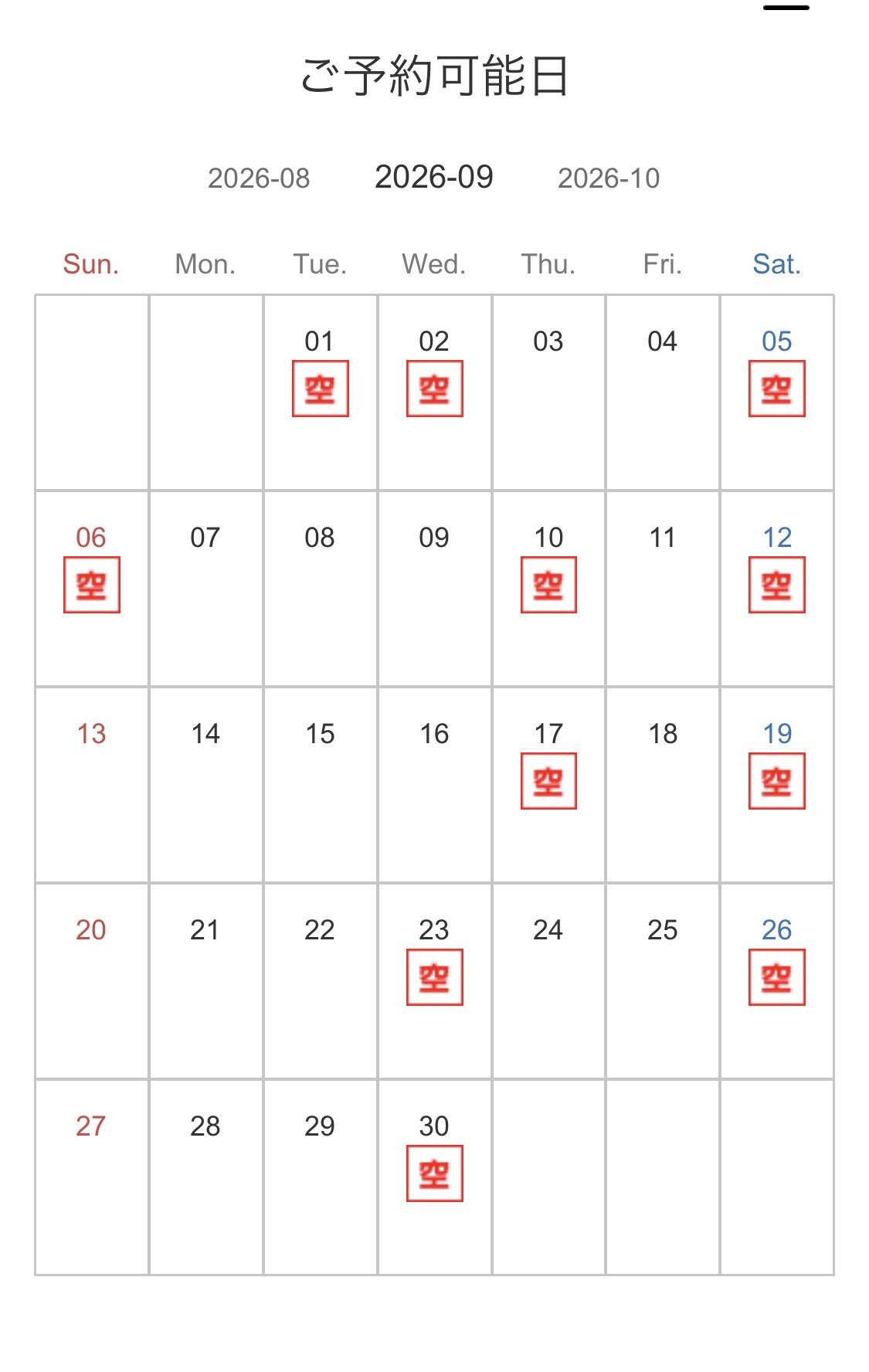The width and height of the screenshot is (869, 1372).
Task: Tap the vacancy mark on the 17th
Action: [x=549, y=781]
